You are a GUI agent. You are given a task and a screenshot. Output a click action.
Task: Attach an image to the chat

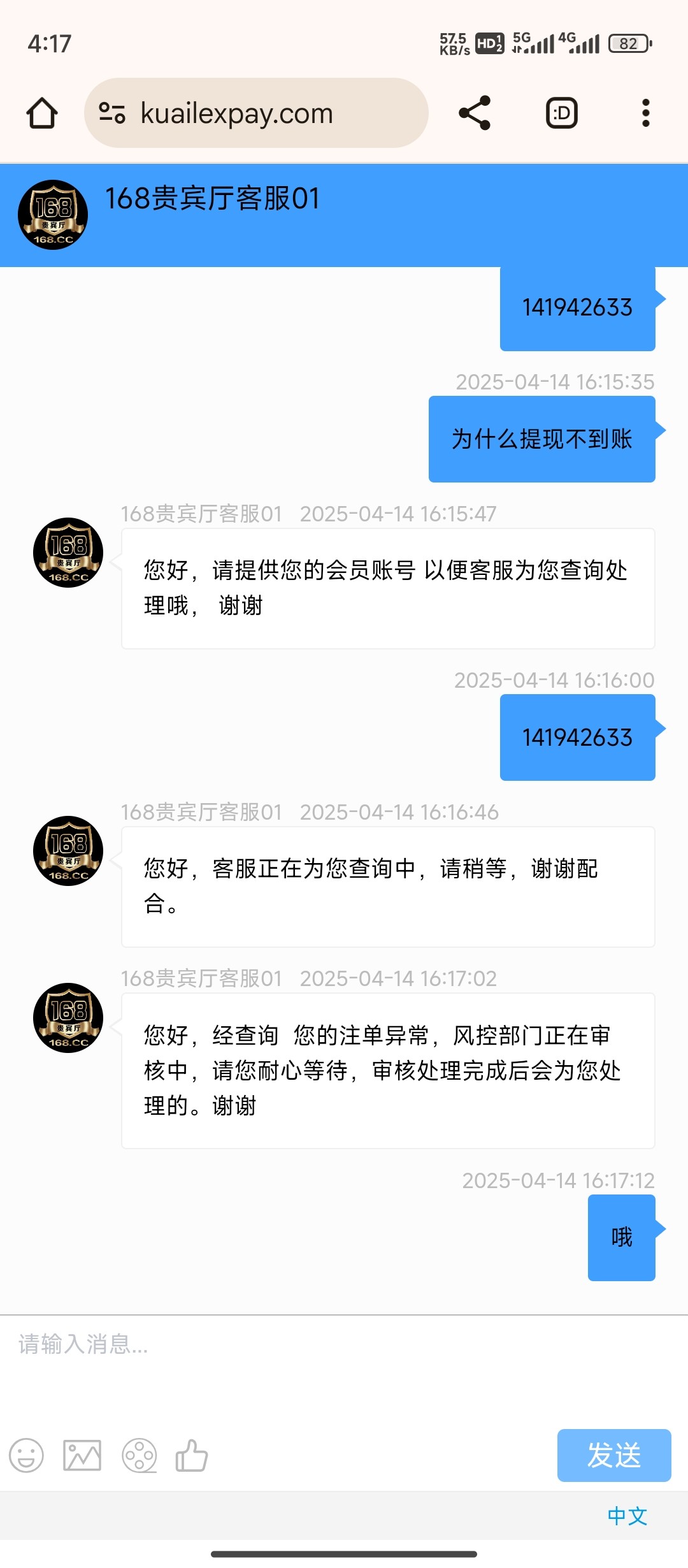[x=82, y=1456]
